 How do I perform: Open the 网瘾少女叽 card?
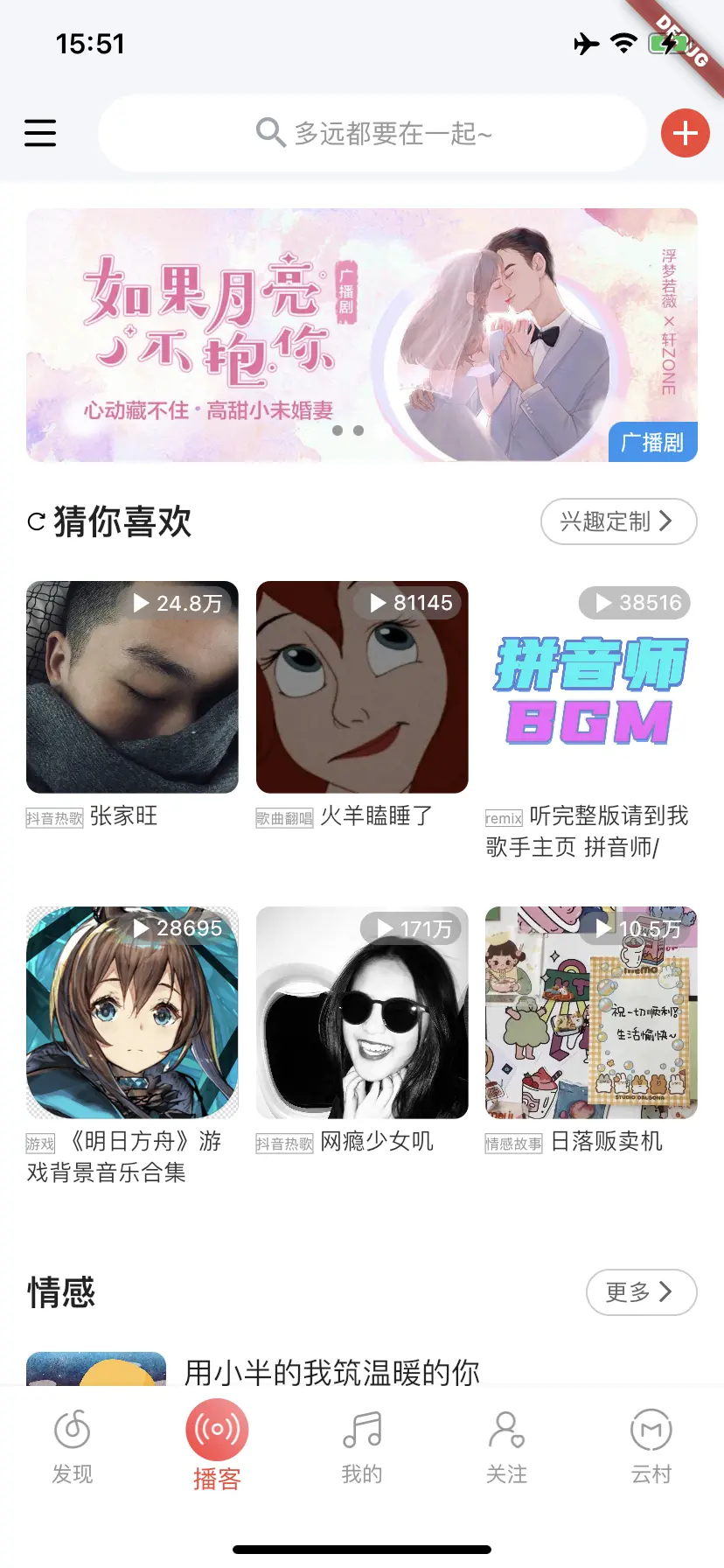click(x=362, y=1013)
